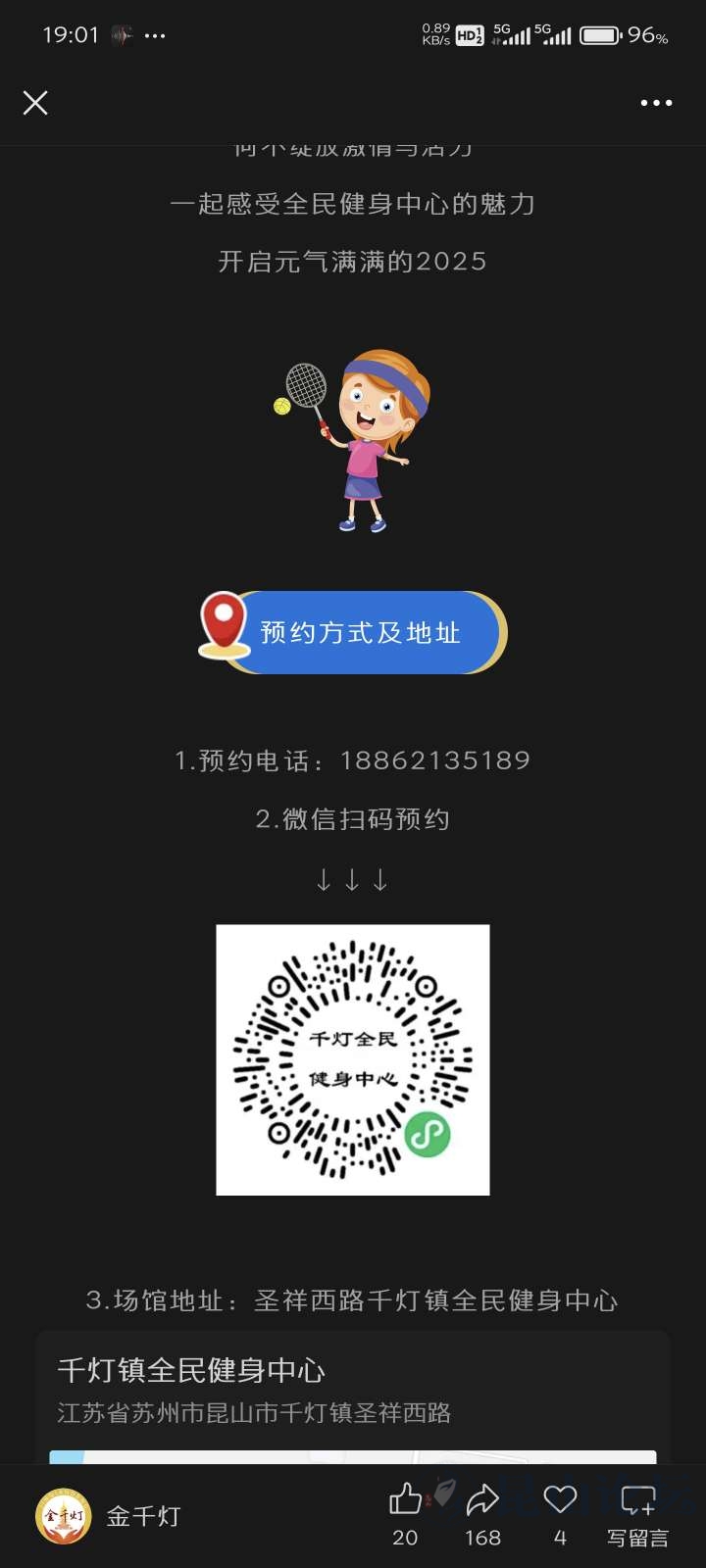Open the 千灯镇全民健身中心 location card
This screenshot has height=1568, width=706.
point(353,1392)
